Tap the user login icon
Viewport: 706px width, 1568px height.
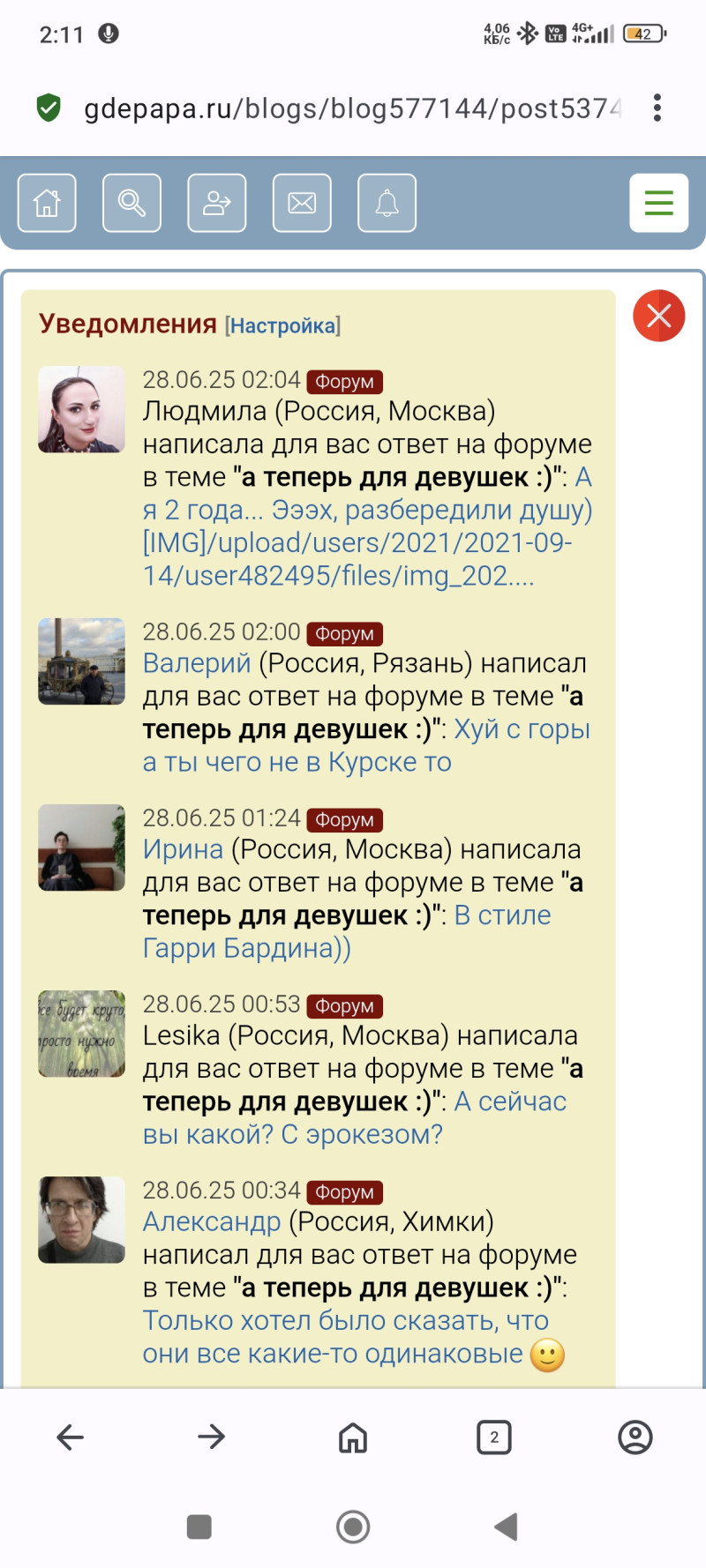(216, 203)
